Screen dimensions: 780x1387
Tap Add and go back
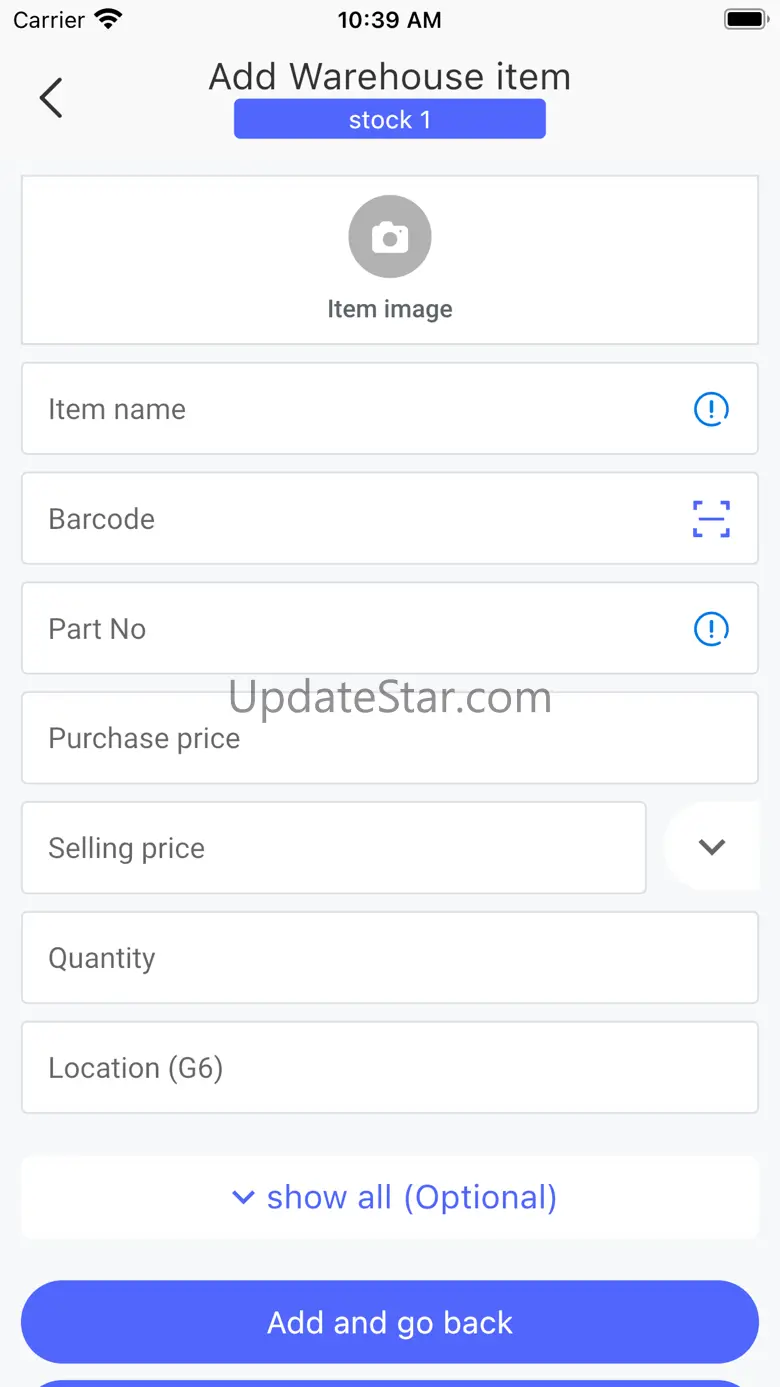[x=390, y=1322]
